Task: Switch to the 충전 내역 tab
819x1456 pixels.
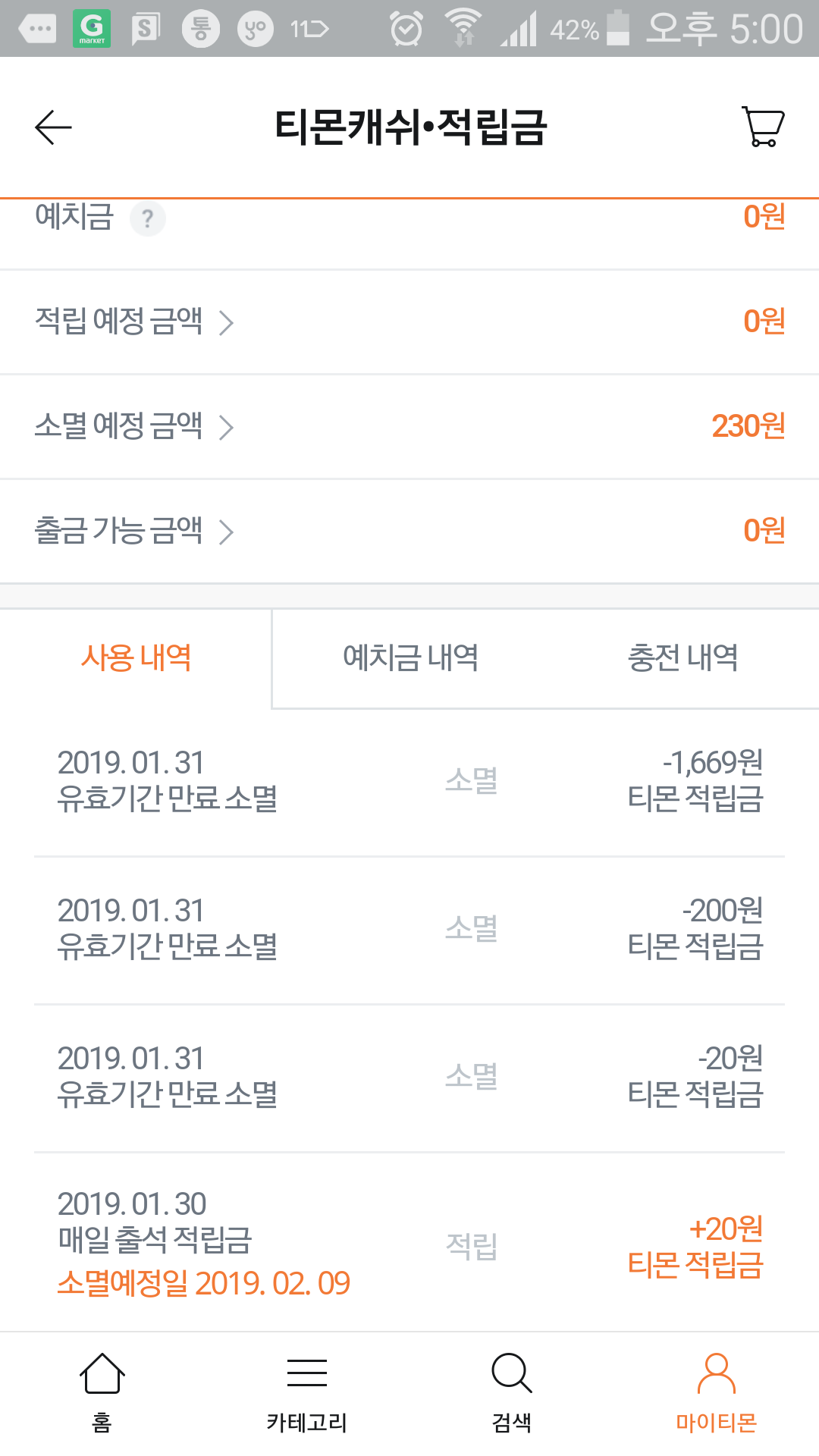Action: [x=682, y=657]
